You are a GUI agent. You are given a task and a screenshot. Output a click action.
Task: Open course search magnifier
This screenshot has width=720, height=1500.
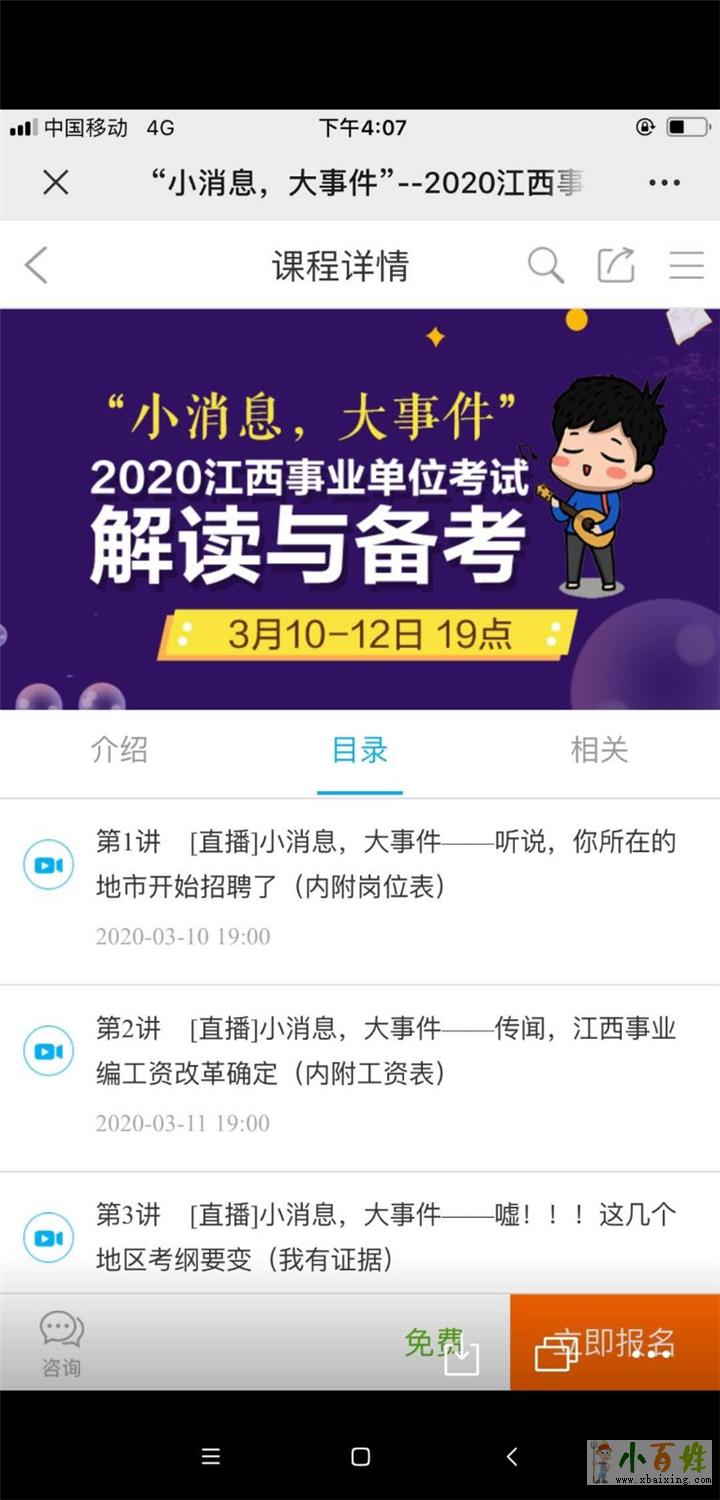tap(545, 266)
